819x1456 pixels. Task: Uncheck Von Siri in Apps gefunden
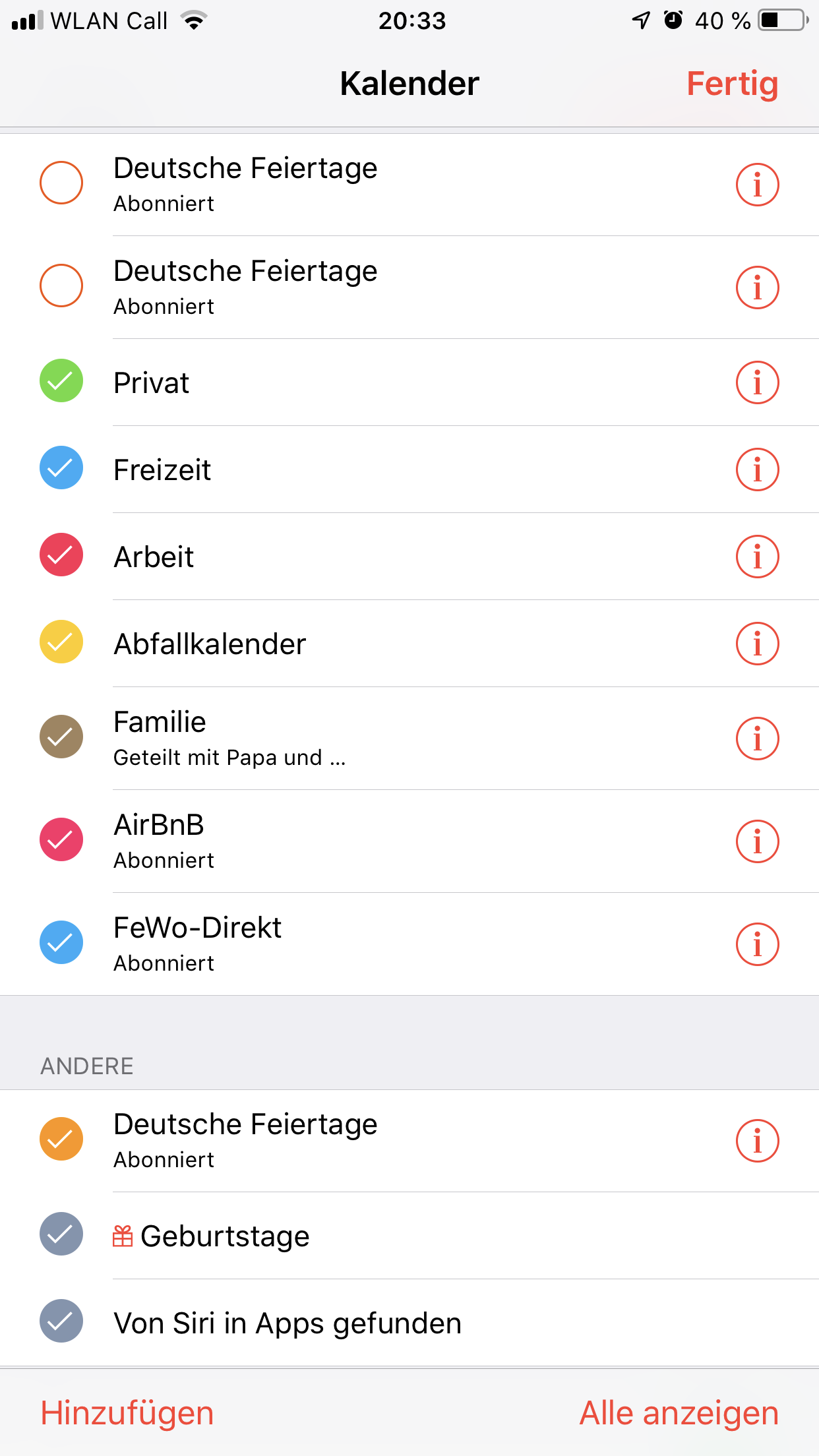click(61, 1321)
